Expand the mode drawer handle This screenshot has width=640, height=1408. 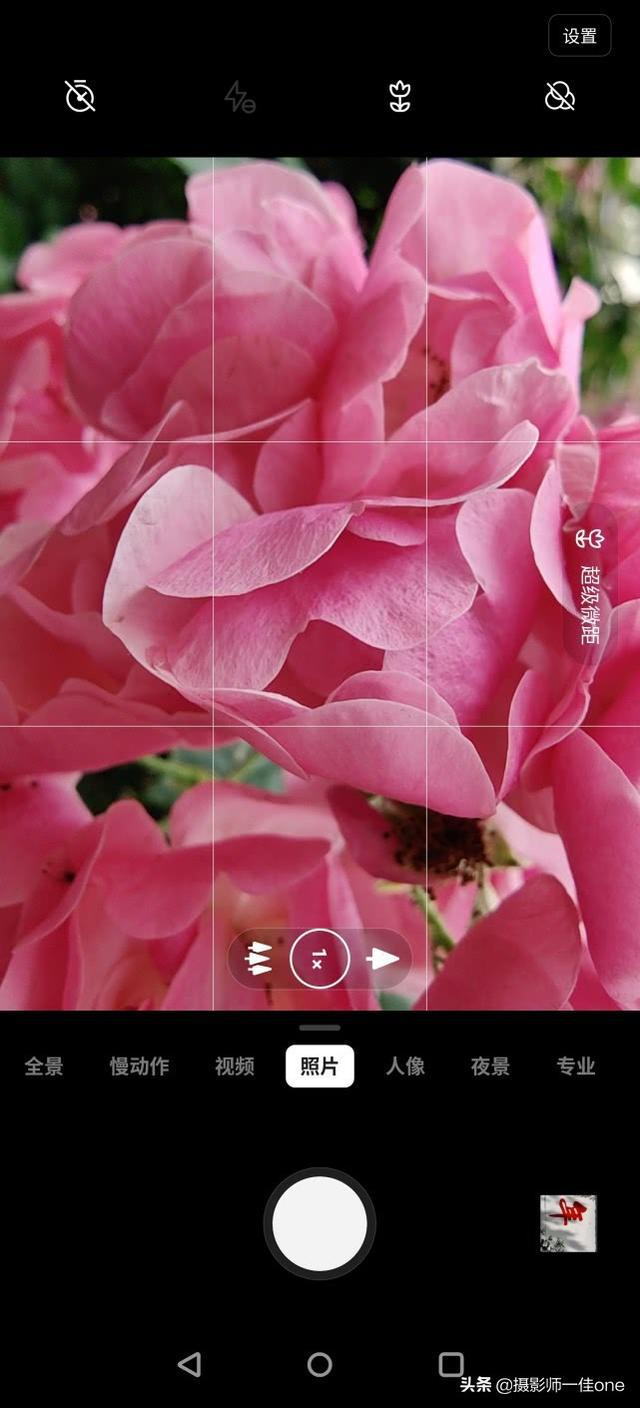coord(319,1027)
